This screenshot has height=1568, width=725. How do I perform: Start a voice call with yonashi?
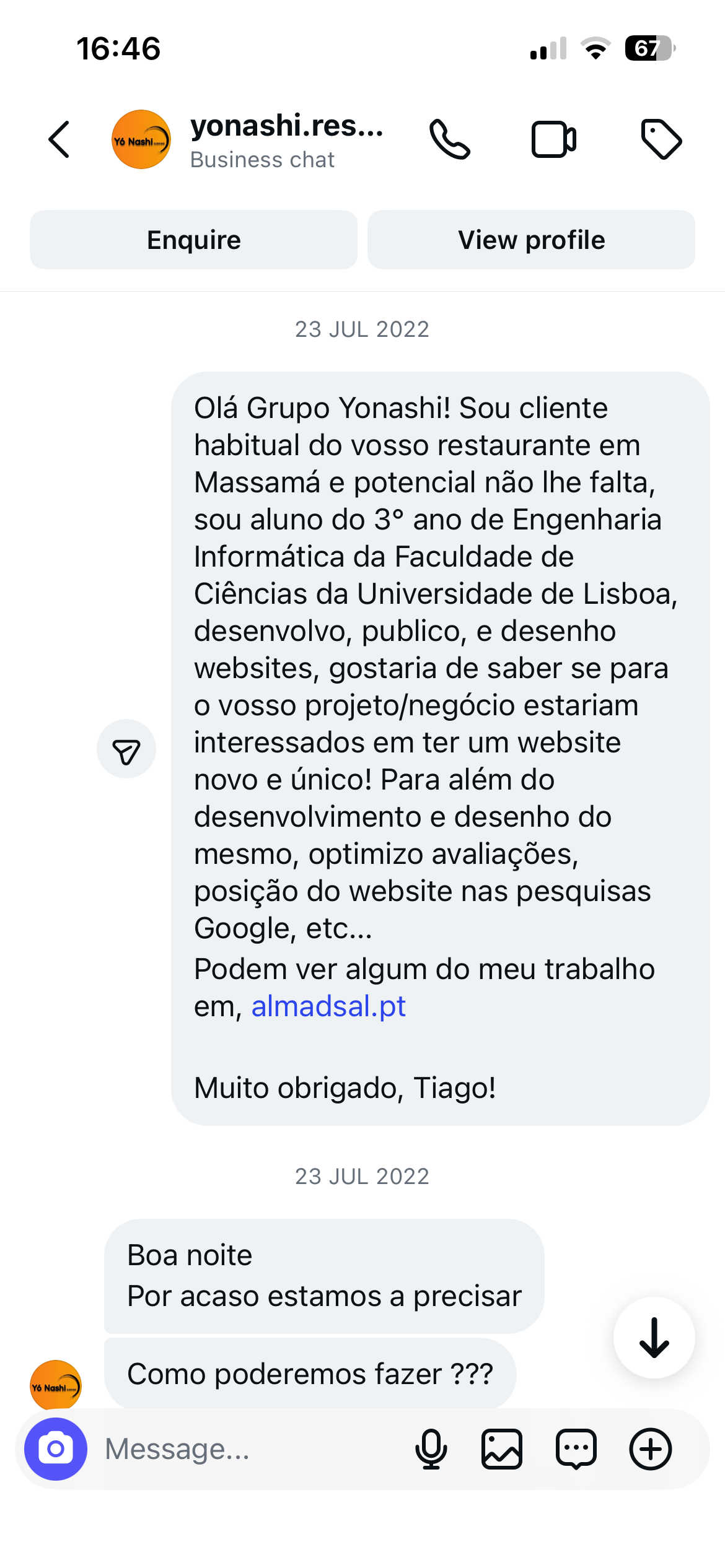tap(450, 139)
